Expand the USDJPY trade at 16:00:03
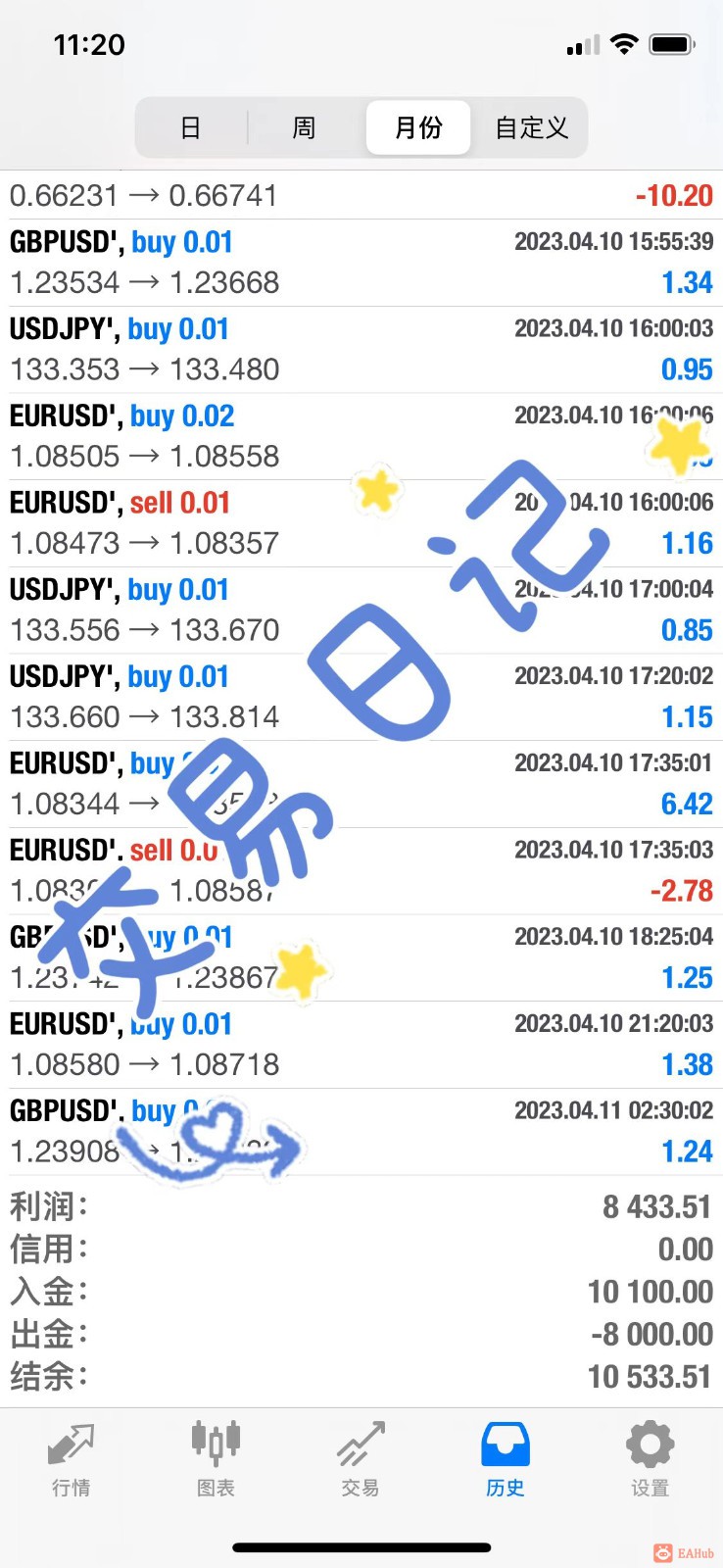 tap(361, 350)
